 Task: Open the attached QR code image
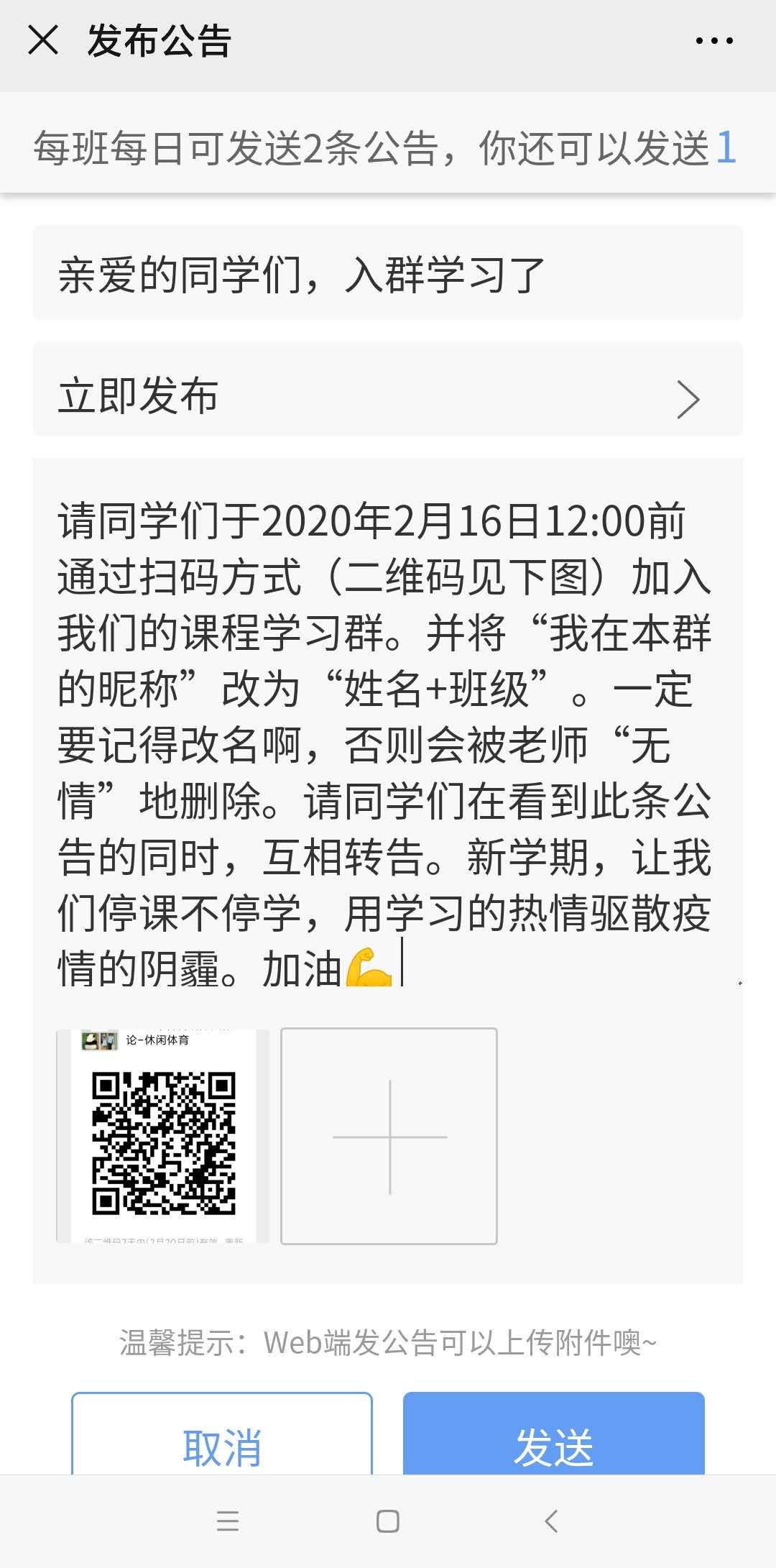[x=163, y=1136]
